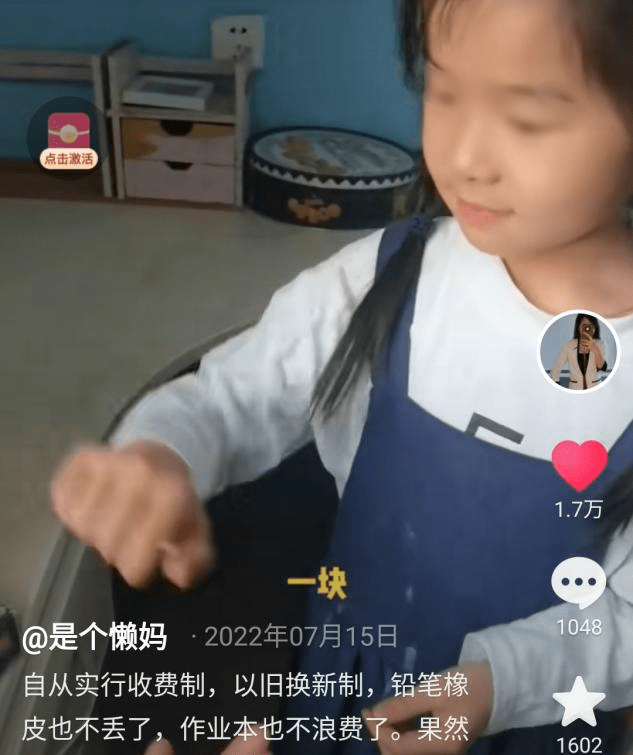This screenshot has height=755, width=633.
Task: Open the comments with 1048 replies
Action: [579, 583]
